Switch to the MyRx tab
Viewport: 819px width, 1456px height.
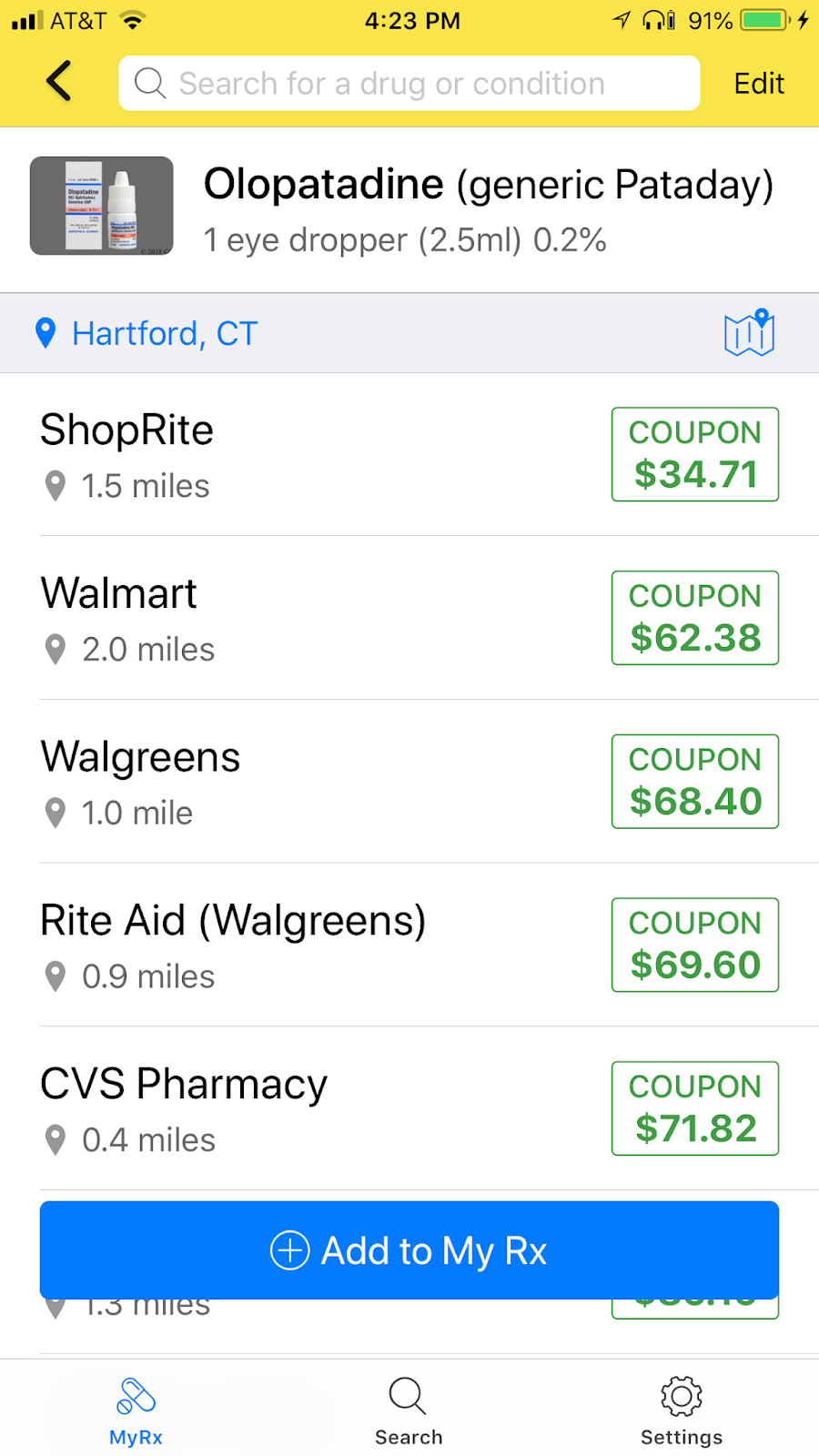(136, 1410)
